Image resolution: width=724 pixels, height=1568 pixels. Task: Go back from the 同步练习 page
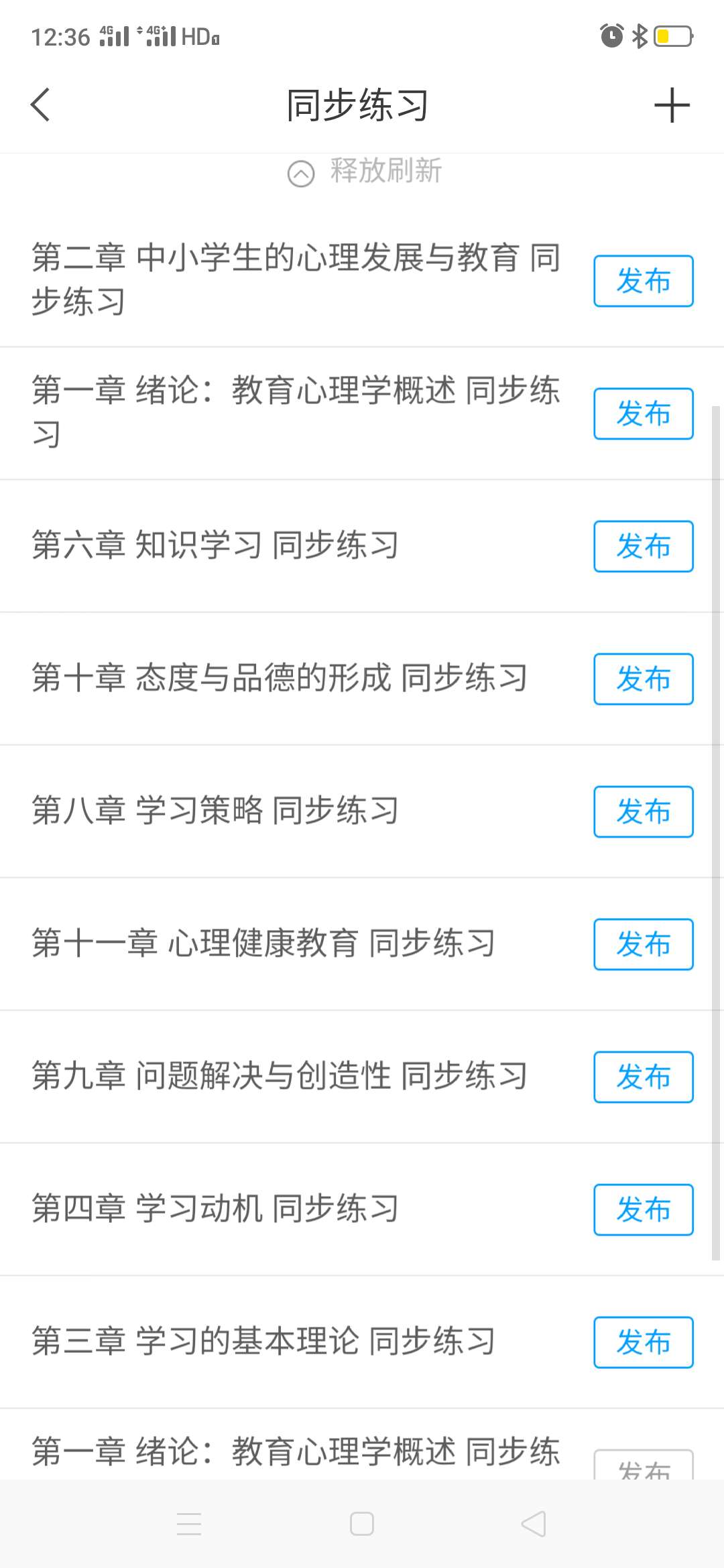pyautogui.click(x=40, y=105)
